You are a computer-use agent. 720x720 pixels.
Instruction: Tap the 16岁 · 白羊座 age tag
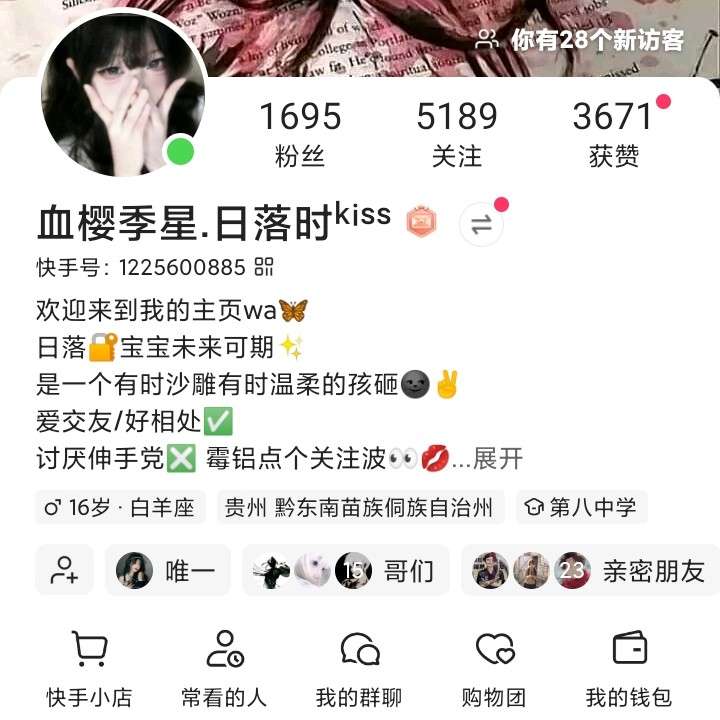[x=119, y=508]
